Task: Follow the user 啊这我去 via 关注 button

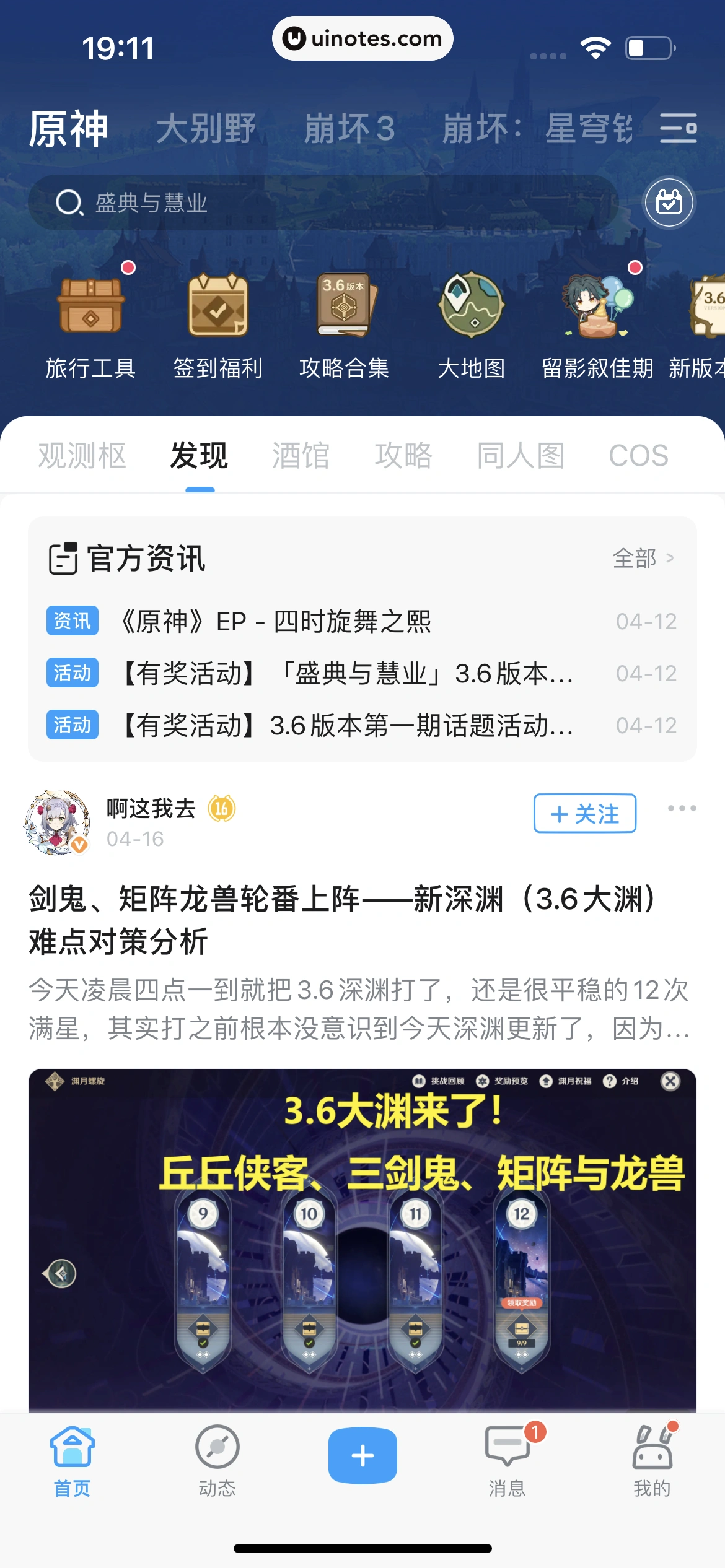Action: click(x=584, y=814)
